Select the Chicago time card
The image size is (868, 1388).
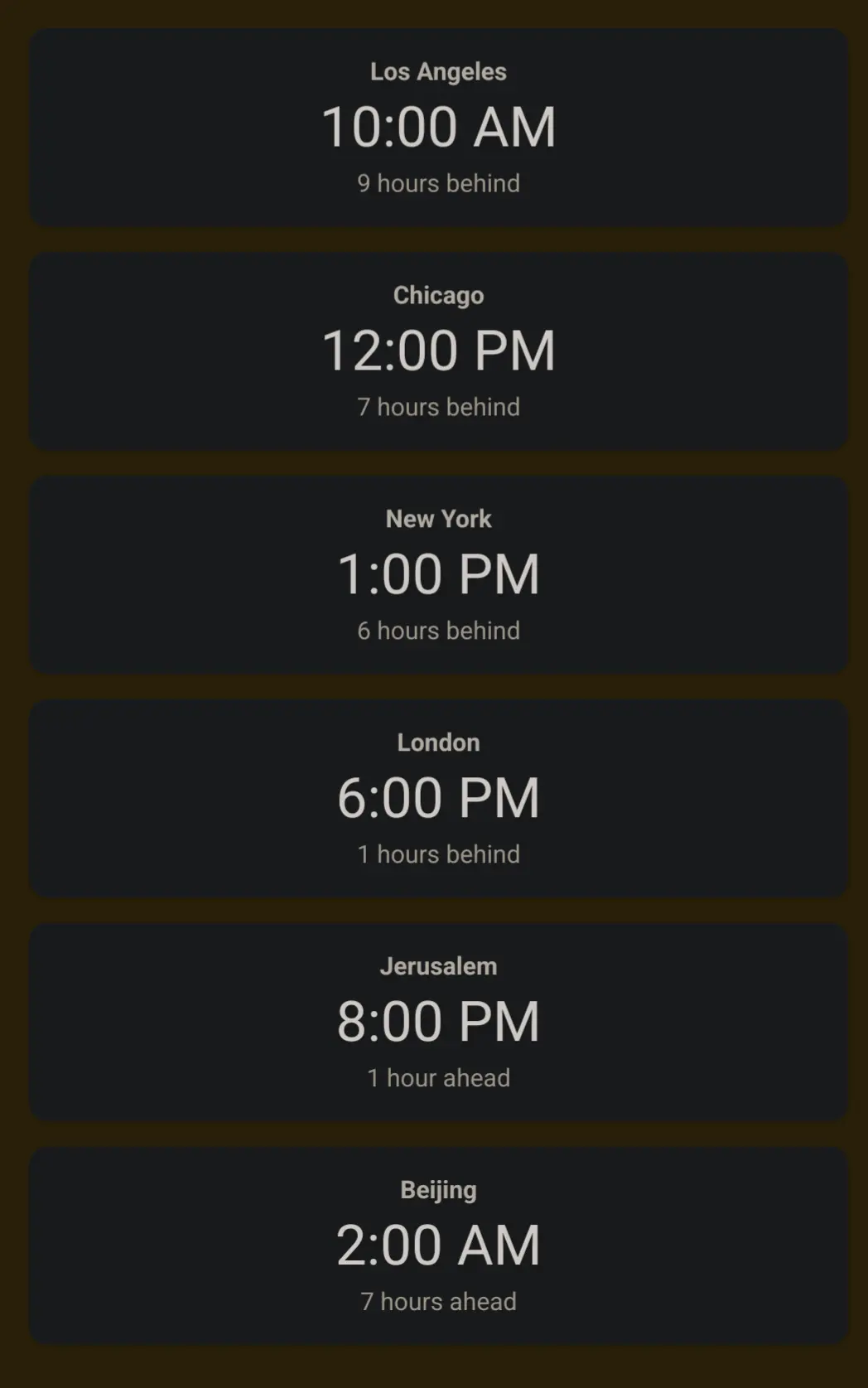[x=438, y=351]
